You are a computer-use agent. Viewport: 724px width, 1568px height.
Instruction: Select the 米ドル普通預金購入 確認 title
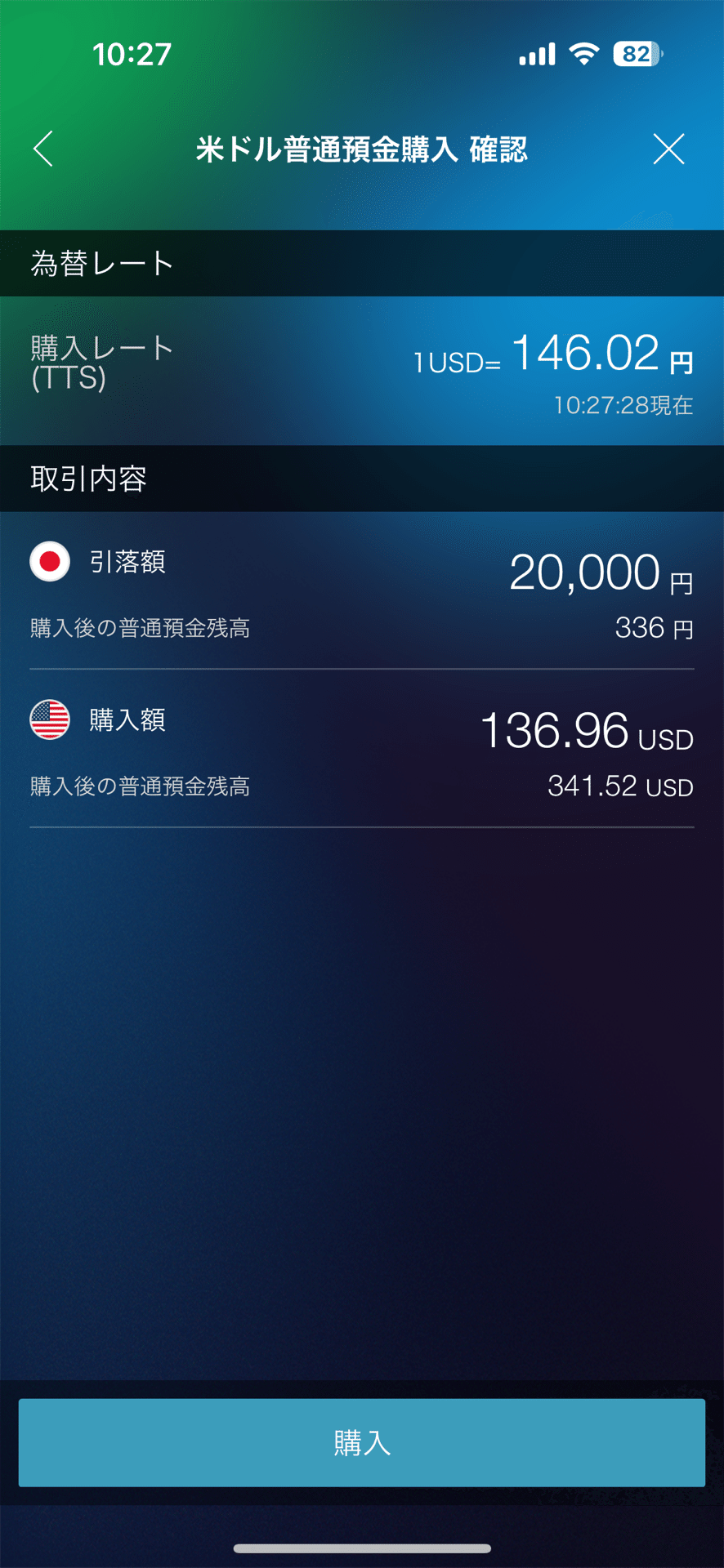pyautogui.click(x=362, y=149)
